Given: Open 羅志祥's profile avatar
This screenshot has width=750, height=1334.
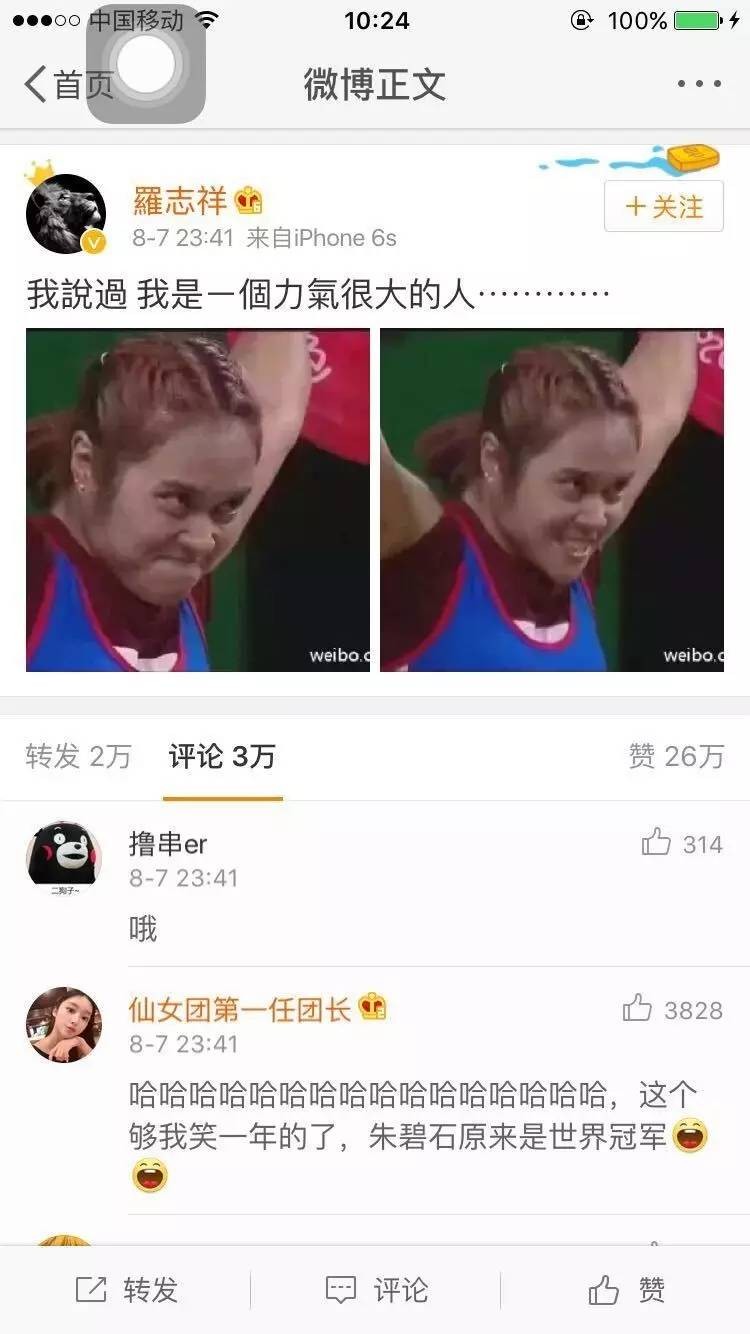Looking at the screenshot, I should [x=66, y=213].
